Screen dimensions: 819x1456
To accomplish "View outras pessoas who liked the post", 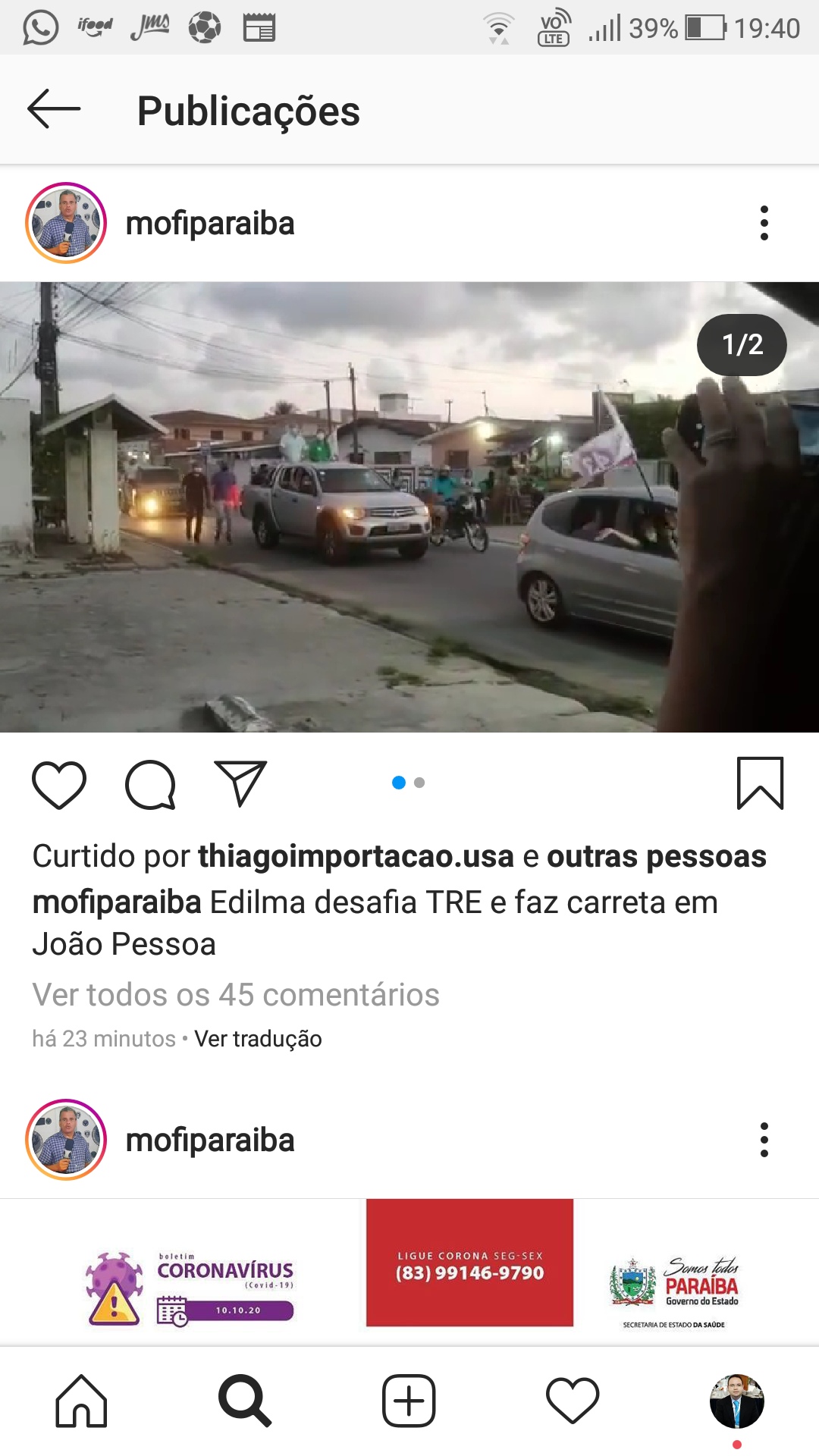I will coord(657,856).
